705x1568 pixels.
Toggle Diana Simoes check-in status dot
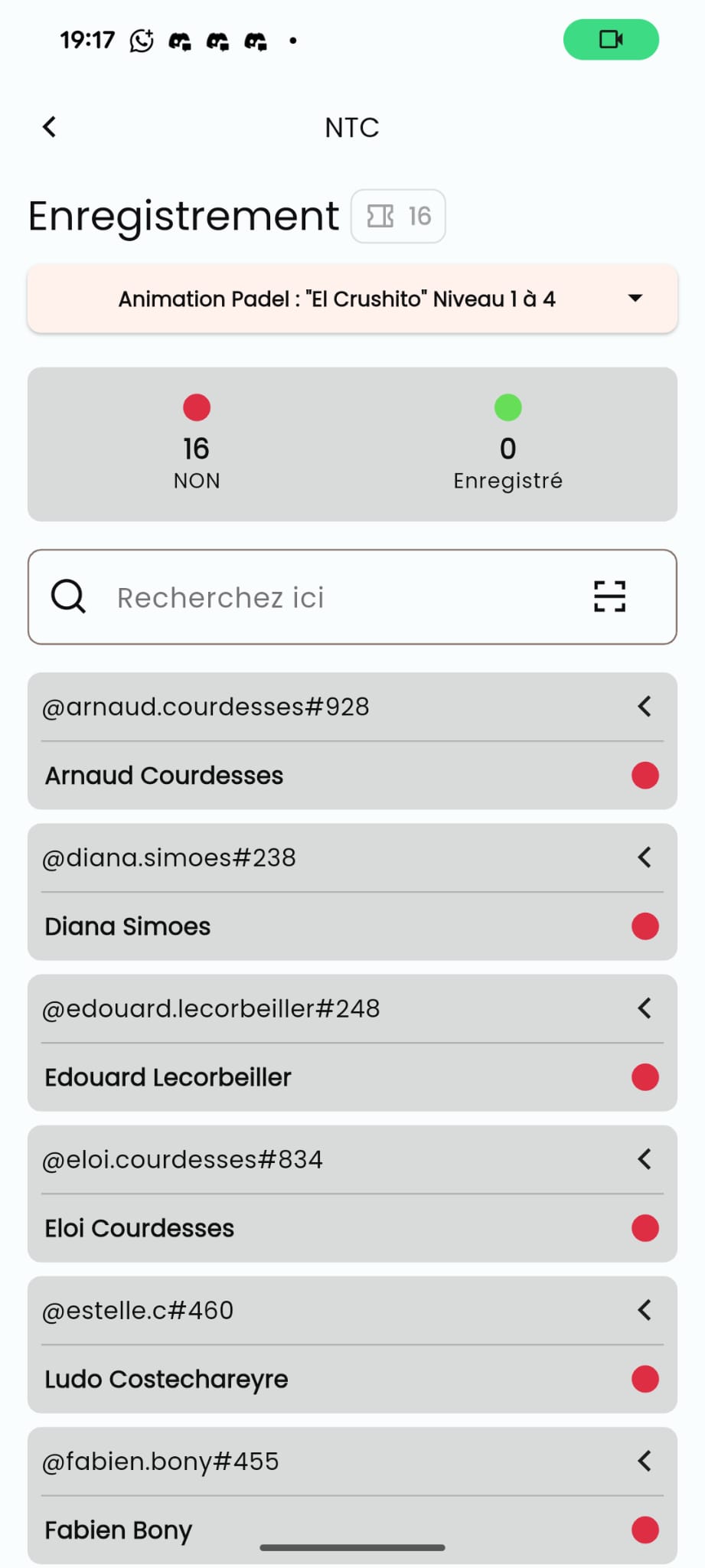(645, 926)
